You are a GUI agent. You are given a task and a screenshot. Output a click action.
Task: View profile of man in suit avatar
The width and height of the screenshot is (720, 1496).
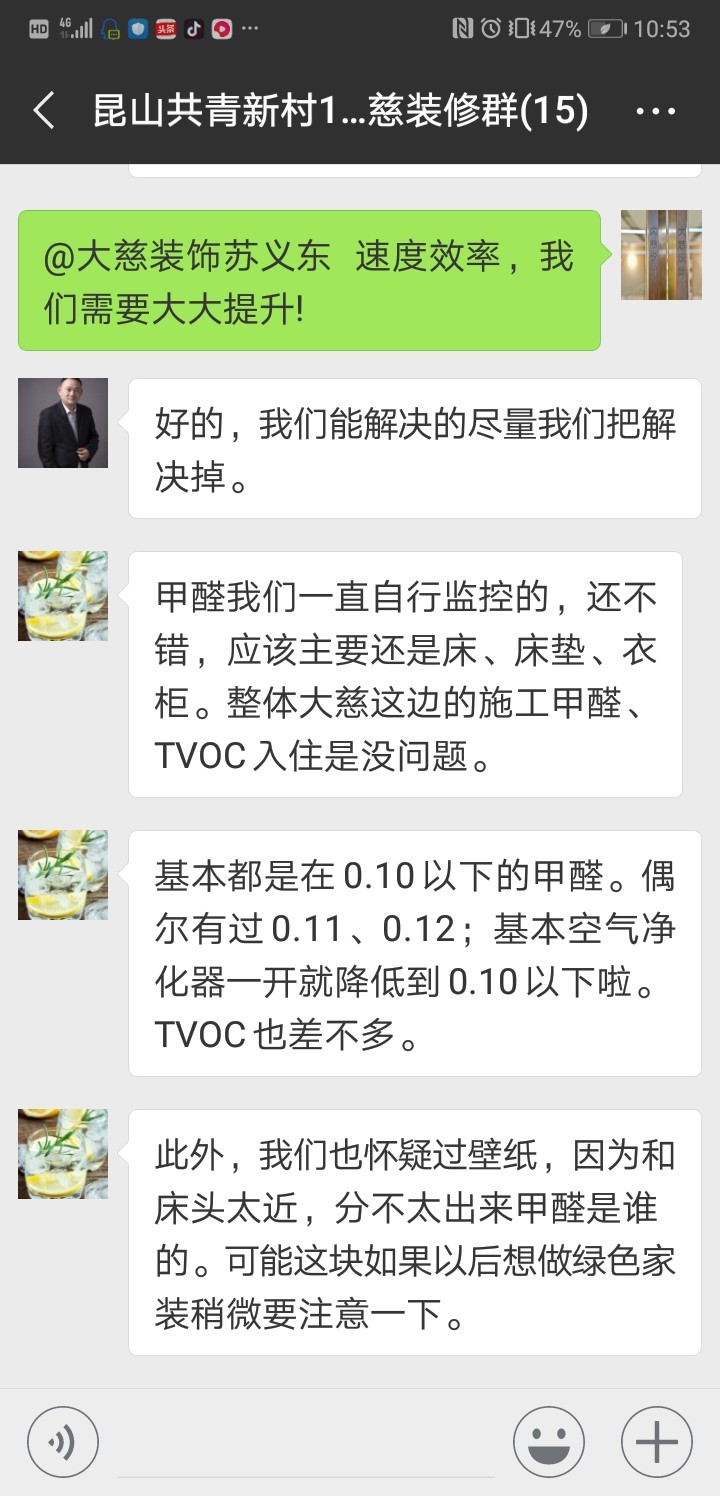pyautogui.click(x=63, y=423)
